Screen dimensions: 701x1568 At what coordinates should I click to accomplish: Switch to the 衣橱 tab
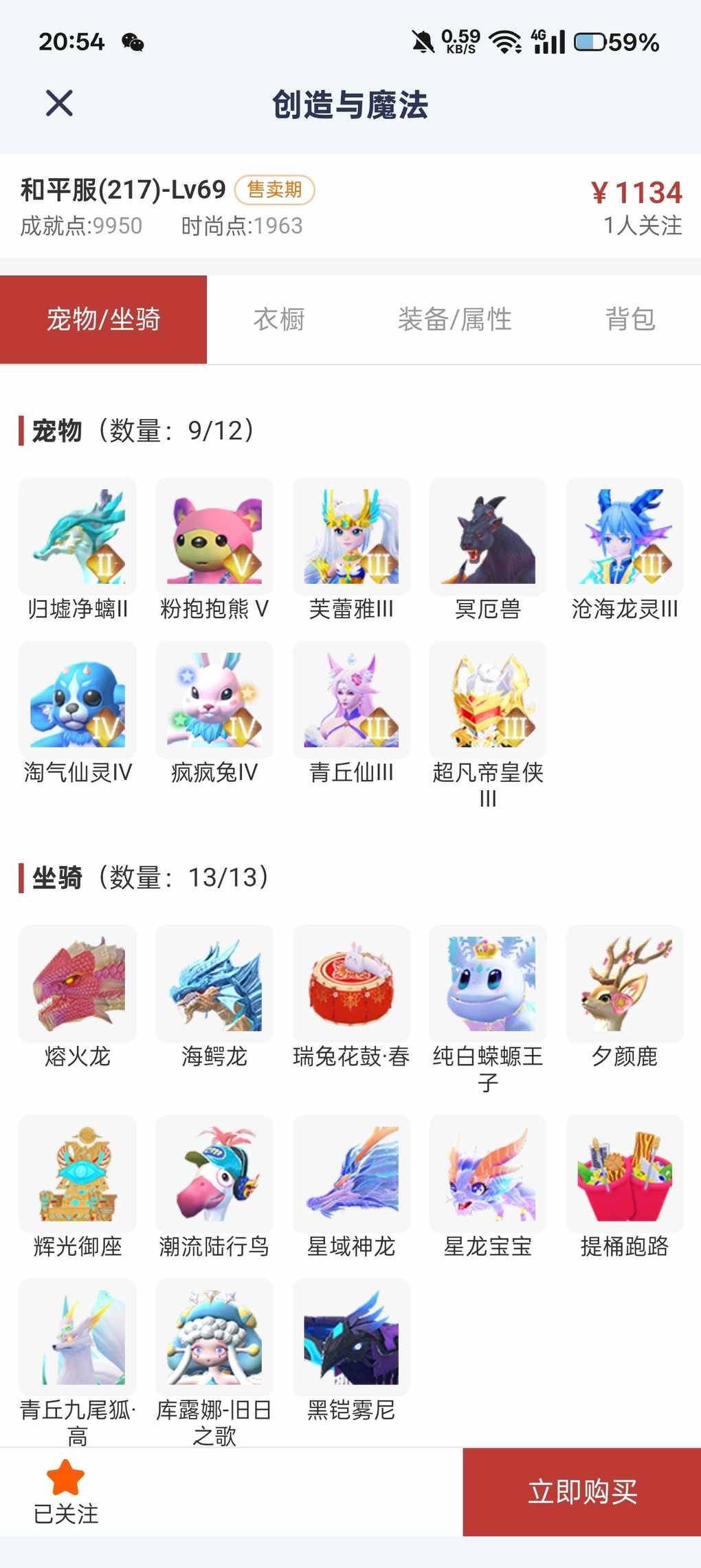[x=279, y=319]
